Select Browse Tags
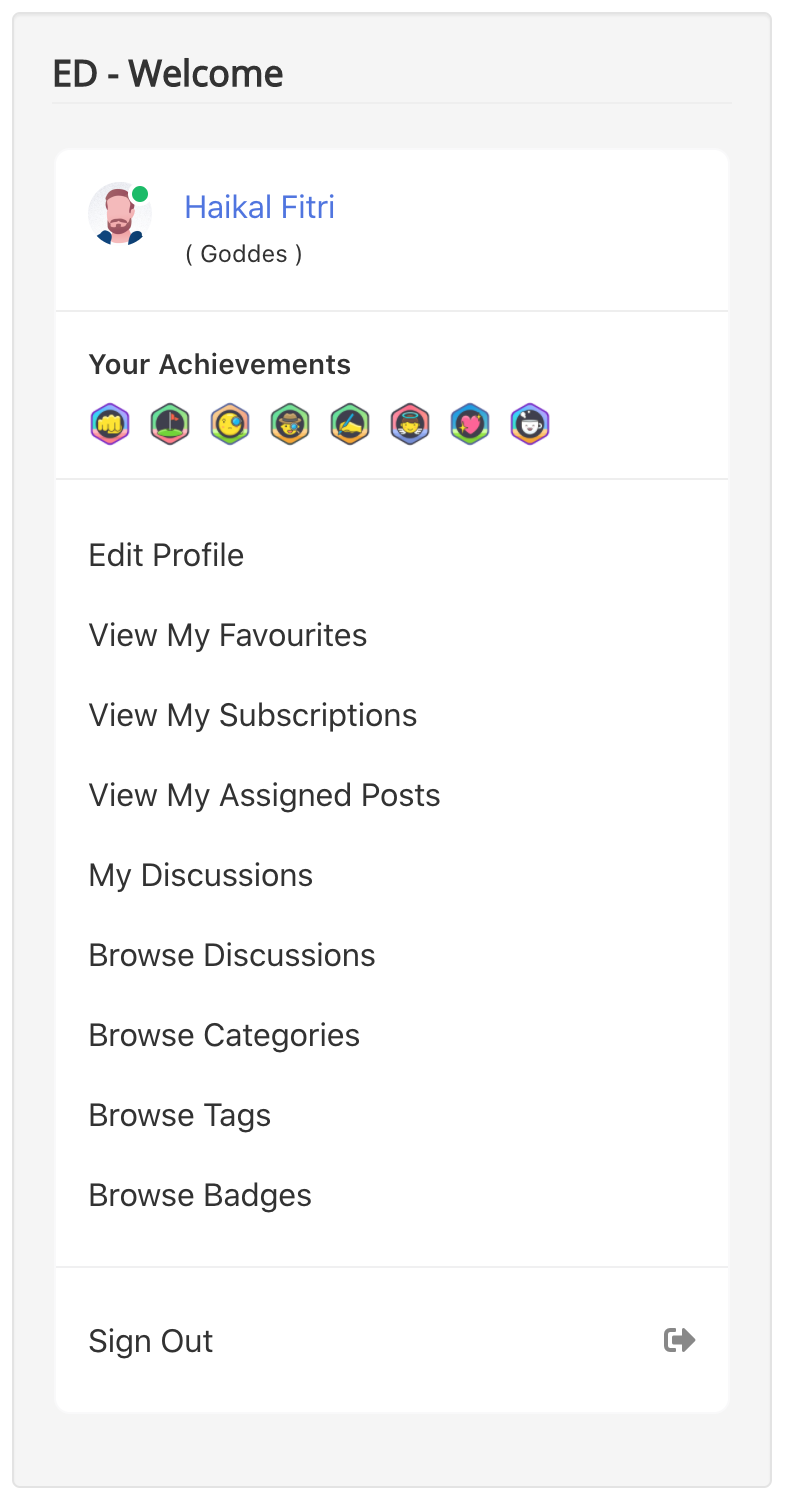This screenshot has width=790, height=1508. pyautogui.click(x=180, y=1115)
